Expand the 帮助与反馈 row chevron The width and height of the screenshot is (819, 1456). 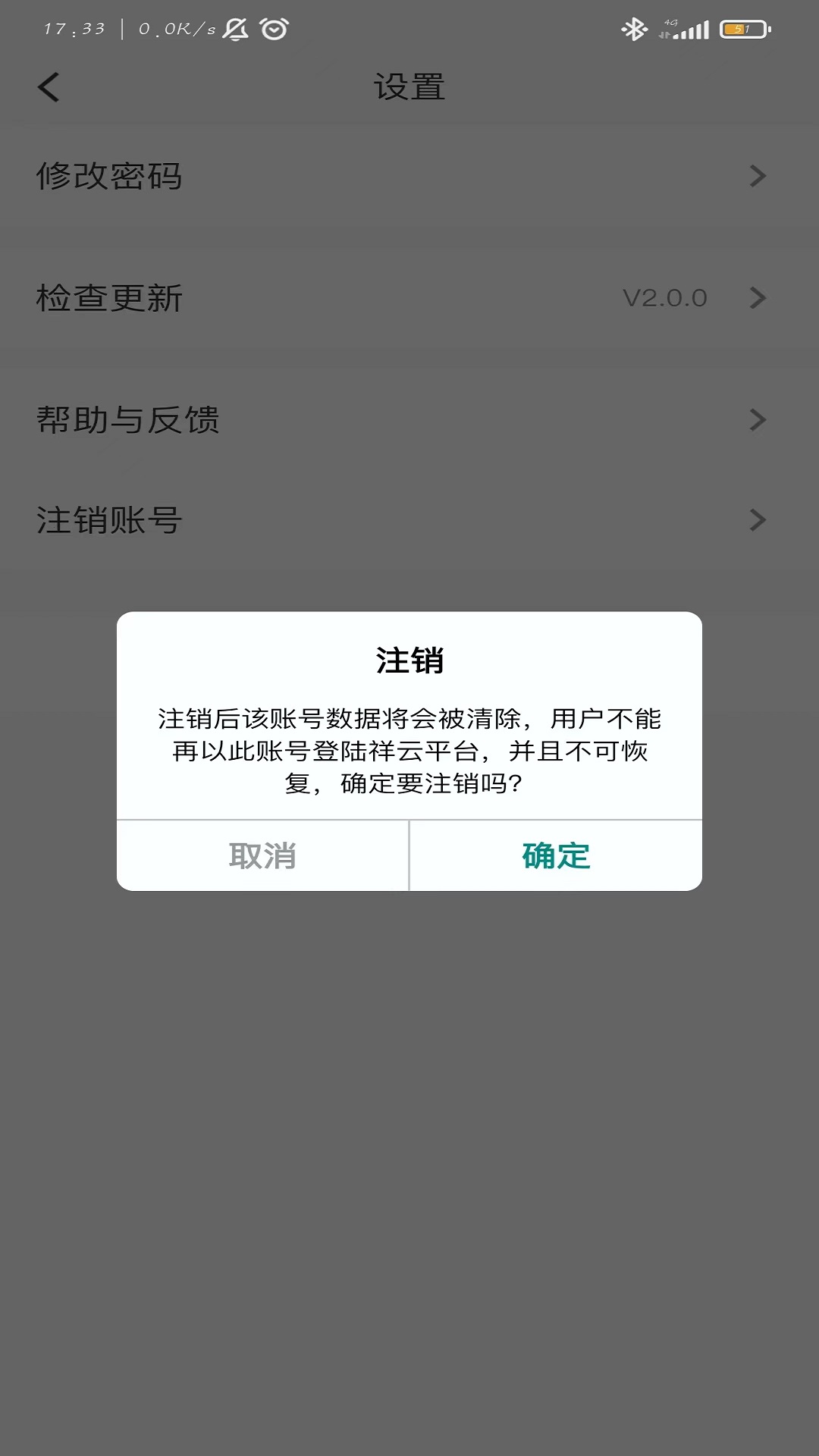tap(756, 419)
